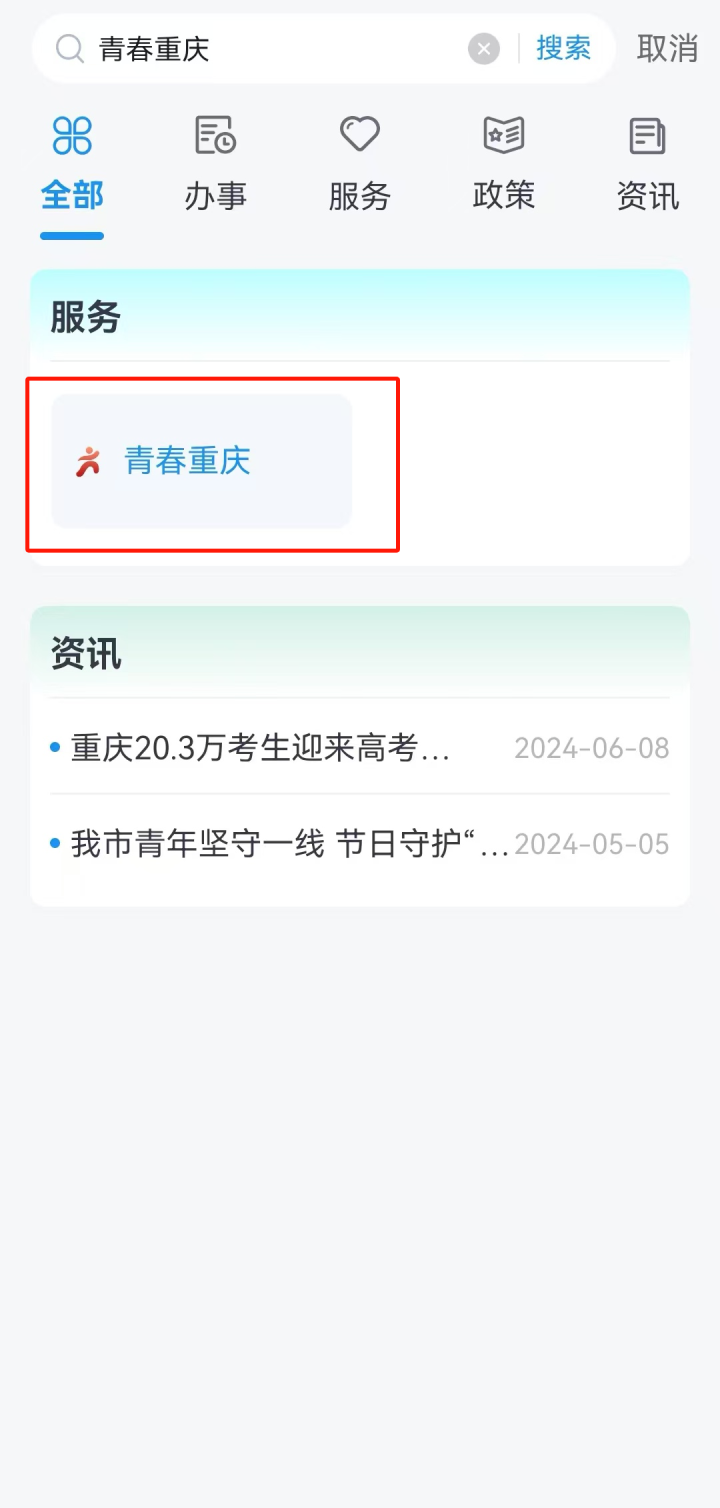Tap the 搜索 button
Viewport: 720px width, 1508px height.
563,48
